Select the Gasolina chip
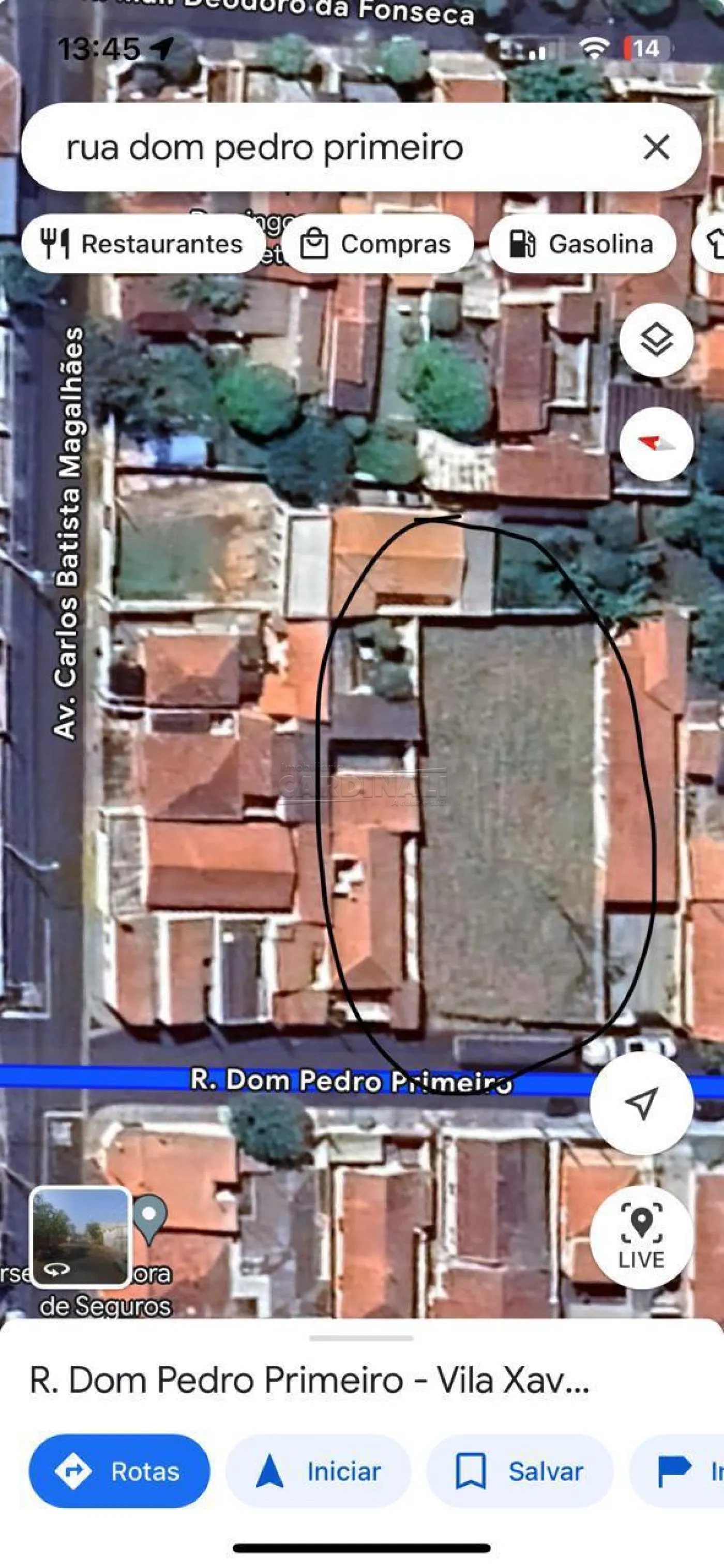Image resolution: width=724 pixels, height=1568 pixels. (582, 244)
